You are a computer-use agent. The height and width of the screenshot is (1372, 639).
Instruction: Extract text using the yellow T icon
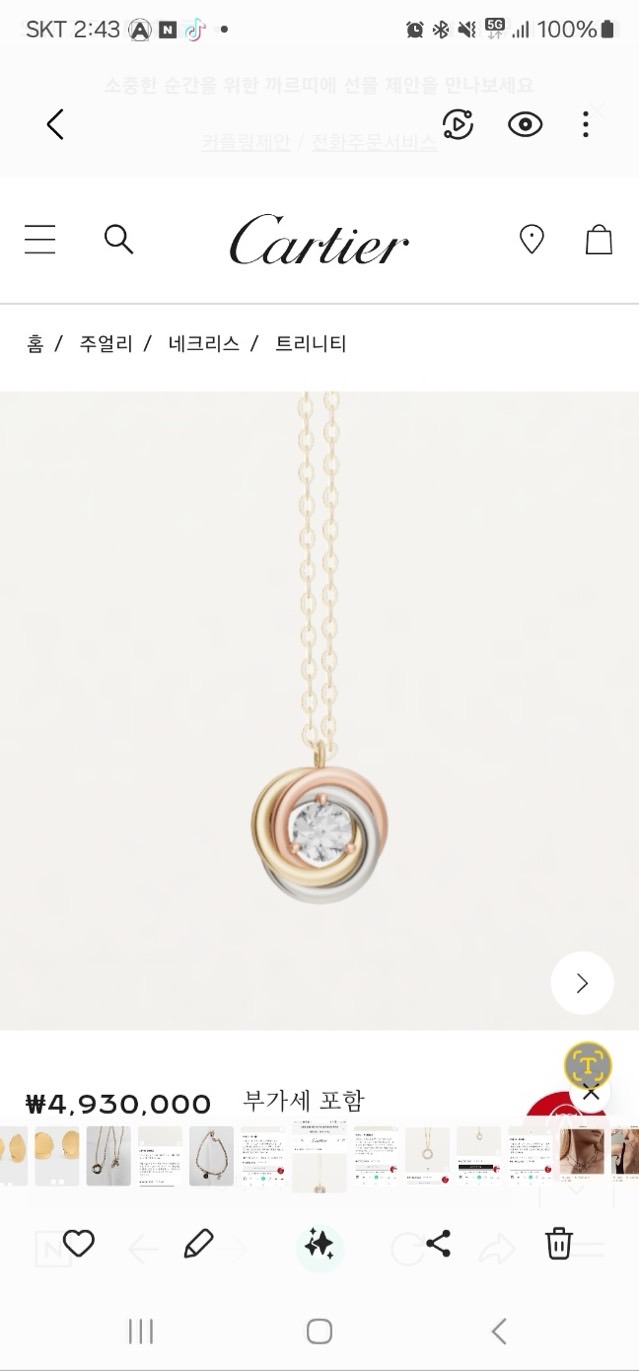(588, 1064)
